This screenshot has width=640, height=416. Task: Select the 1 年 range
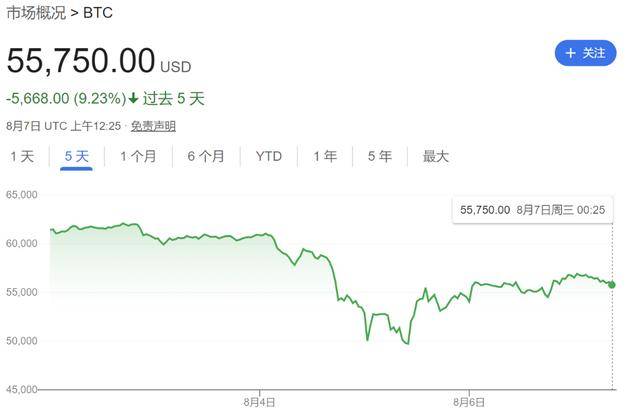coord(324,156)
